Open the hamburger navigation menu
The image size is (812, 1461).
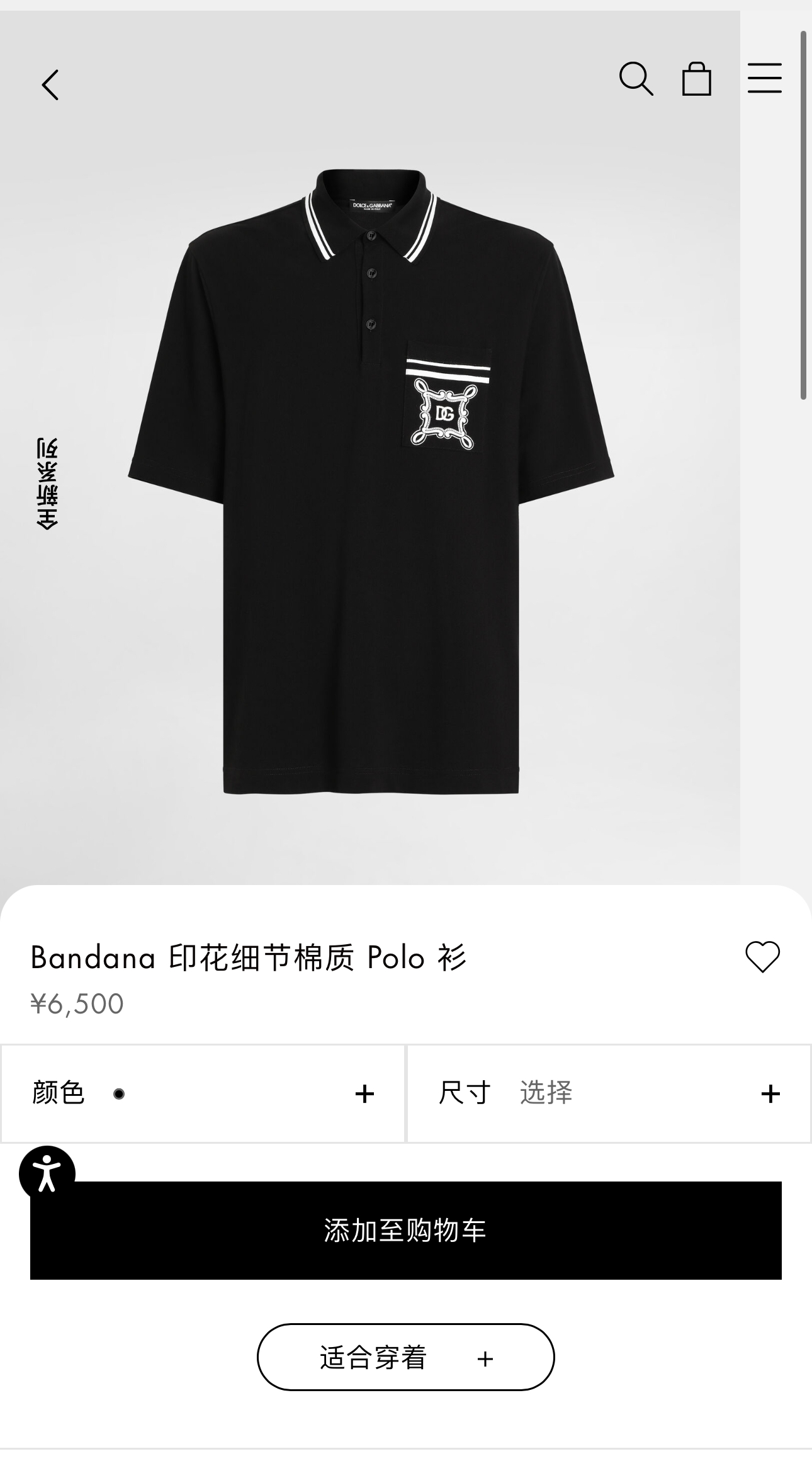pos(765,79)
